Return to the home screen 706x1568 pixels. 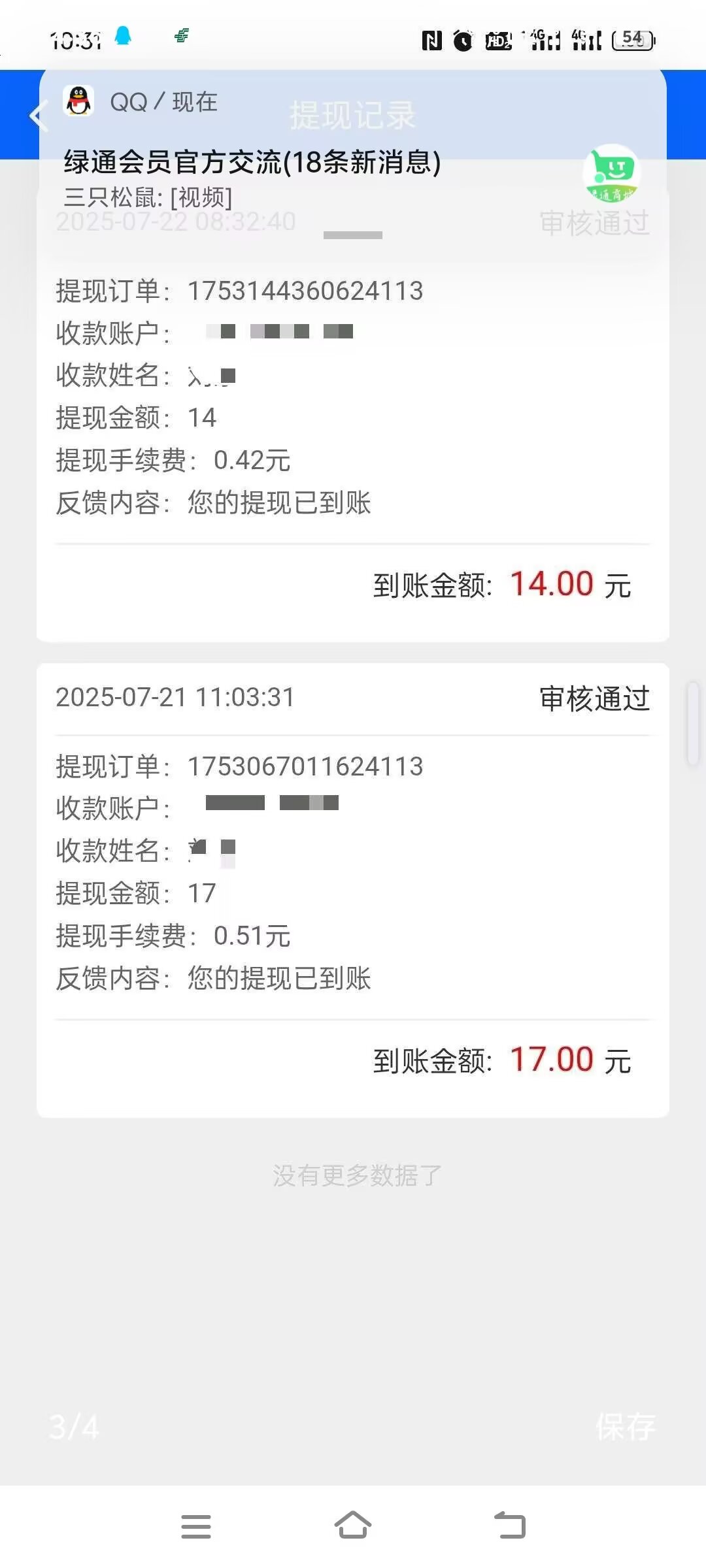point(353,1526)
